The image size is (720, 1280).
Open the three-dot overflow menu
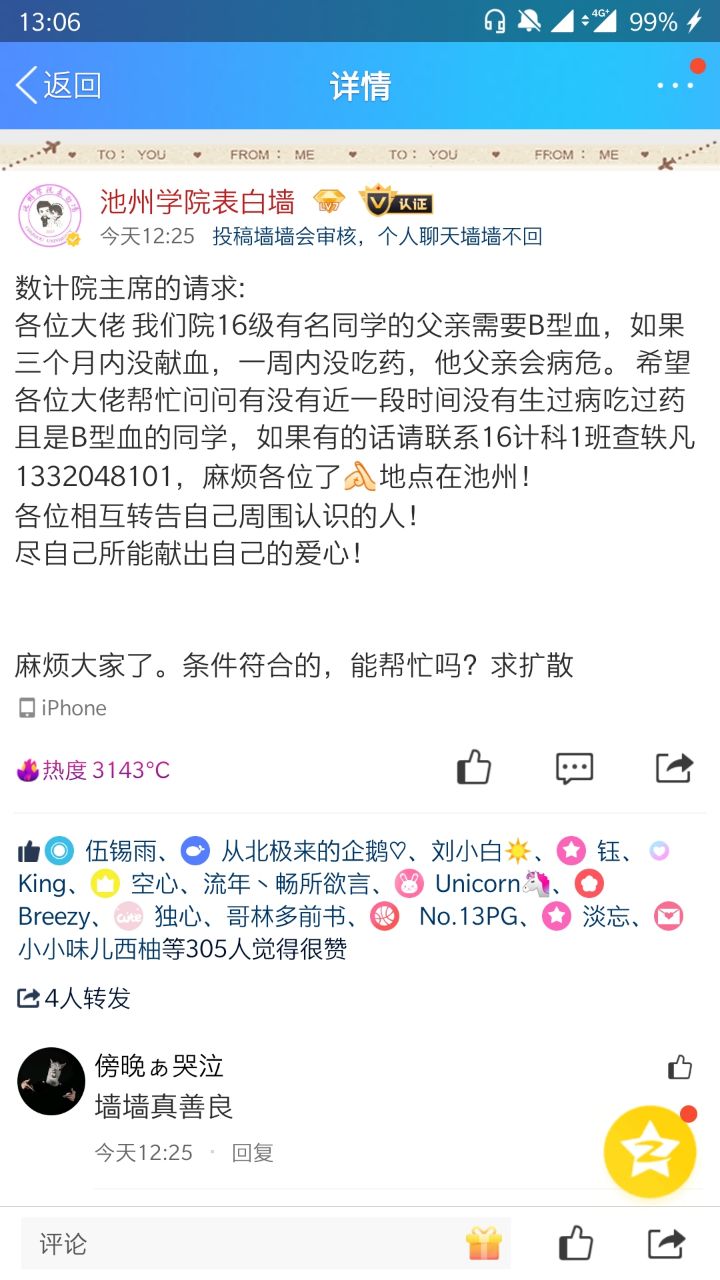tap(675, 86)
